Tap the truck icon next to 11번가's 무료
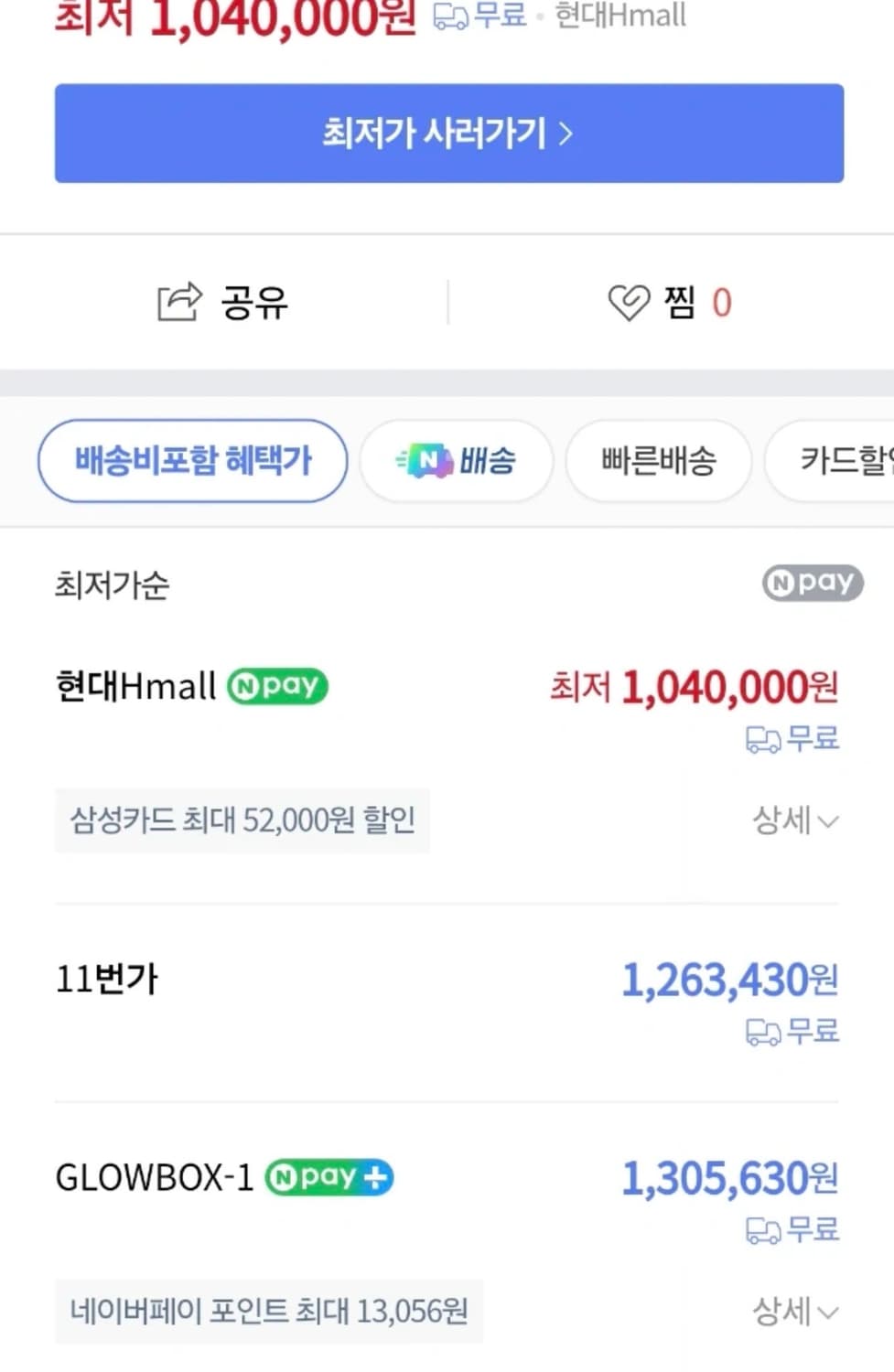 pyautogui.click(x=761, y=1030)
